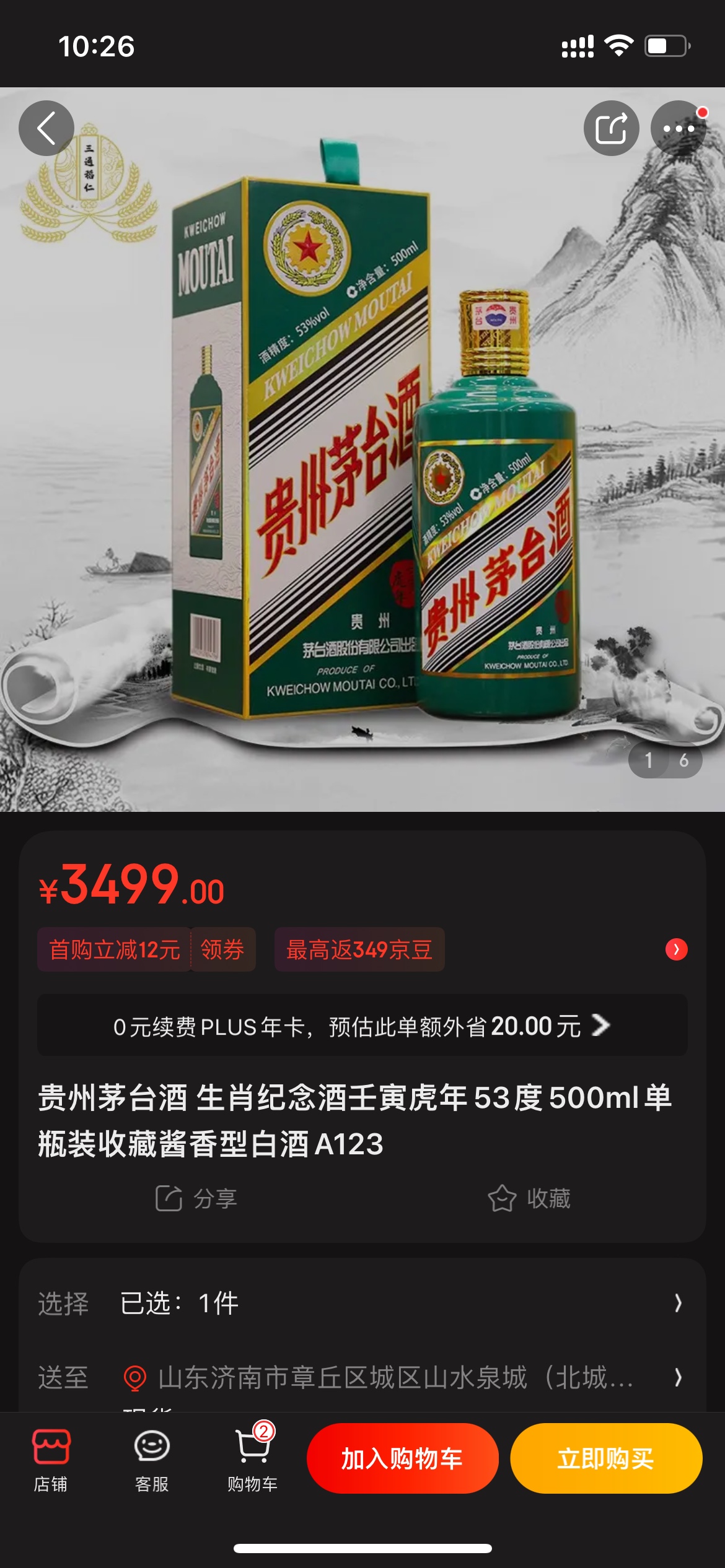Screen dimensions: 725x1568
Task: Tap 立即购买 to buy now
Action: (x=606, y=1458)
